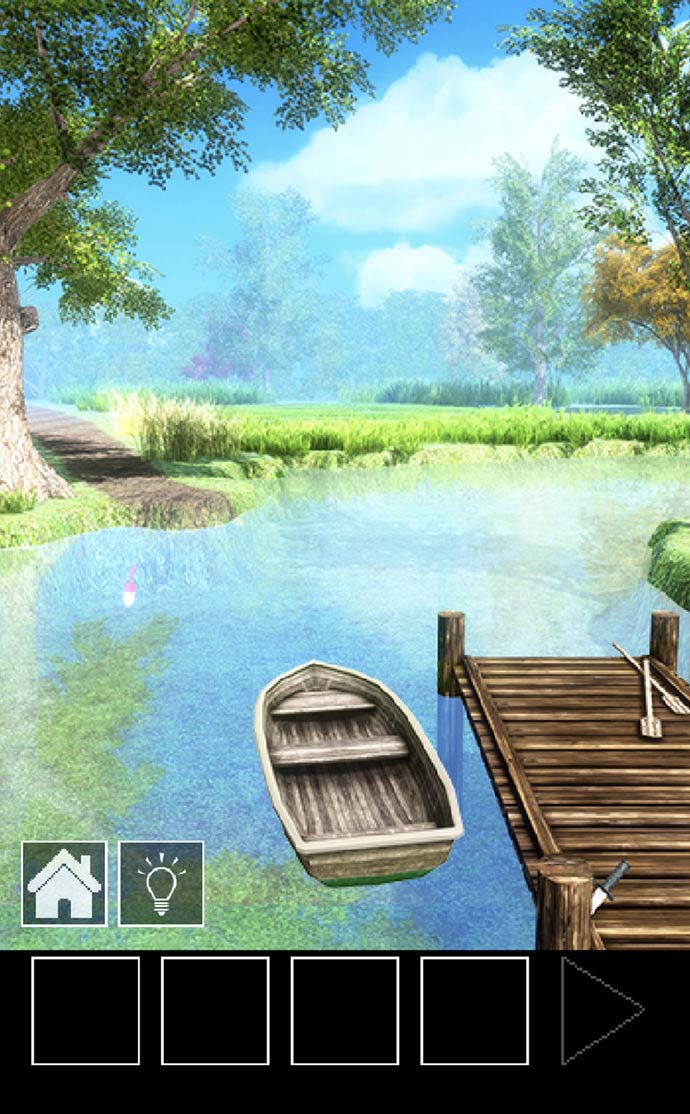Tap the wooden rowboat
Image resolution: width=690 pixels, height=1114 pixels.
[x=355, y=770]
